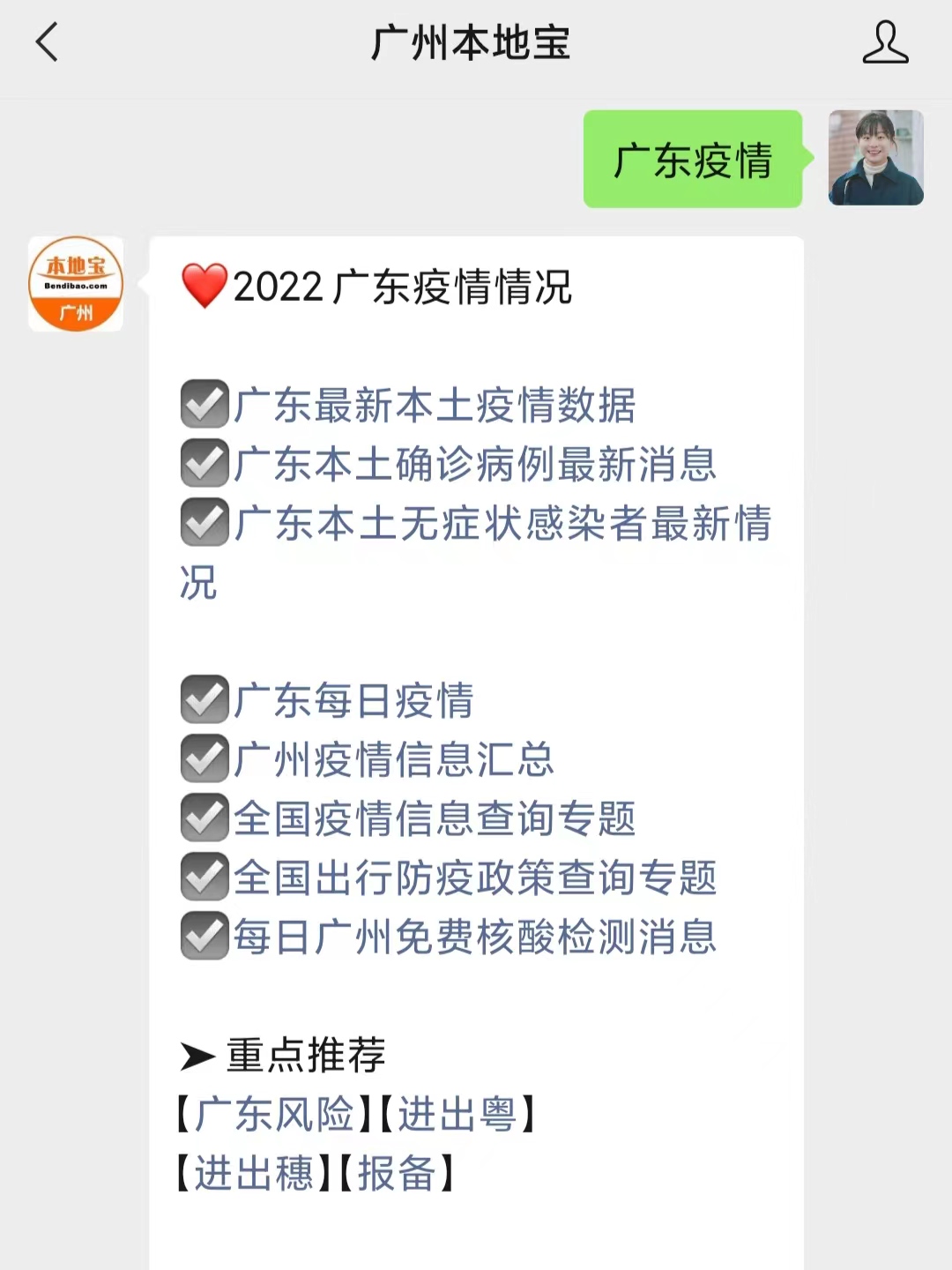Image resolution: width=952 pixels, height=1270 pixels.
Task: Open 全国出行防疫政策查询专题 entry
Action: tap(476, 878)
